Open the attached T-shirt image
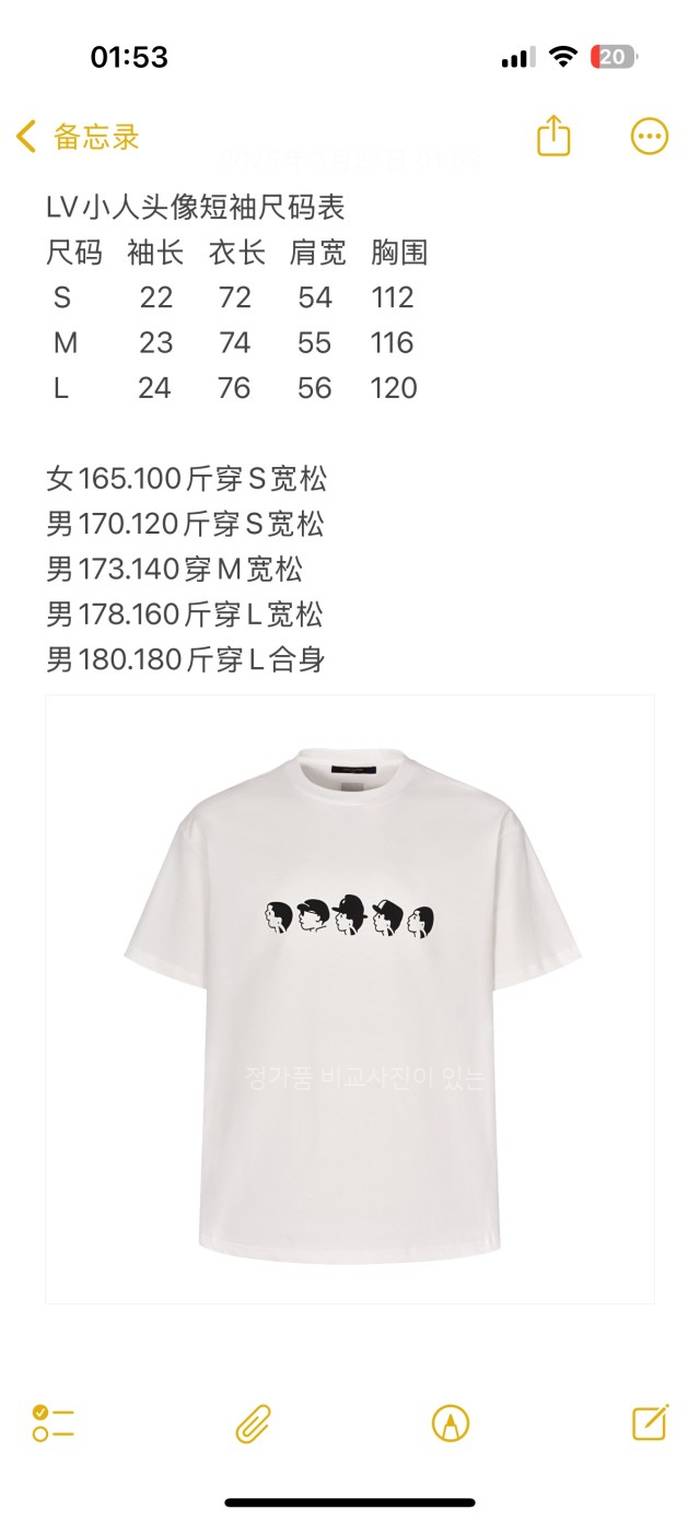Viewport: 700px width, 1521px height. tap(350, 999)
